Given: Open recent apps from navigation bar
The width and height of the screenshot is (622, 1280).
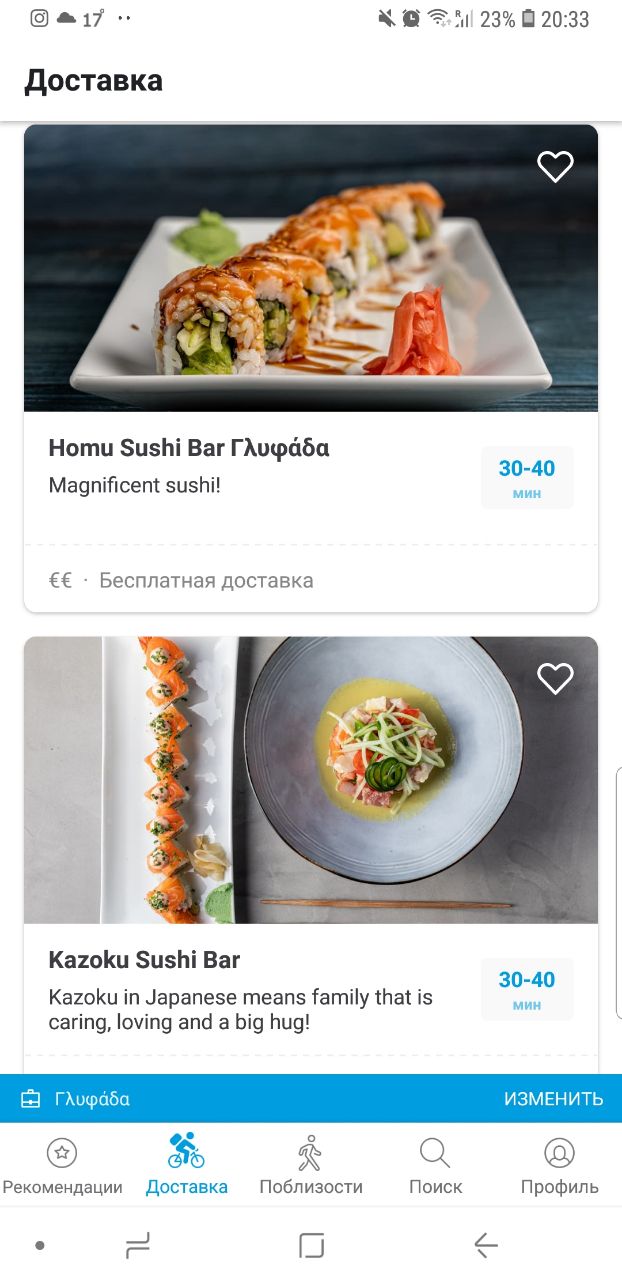Looking at the screenshot, I should click(138, 1245).
